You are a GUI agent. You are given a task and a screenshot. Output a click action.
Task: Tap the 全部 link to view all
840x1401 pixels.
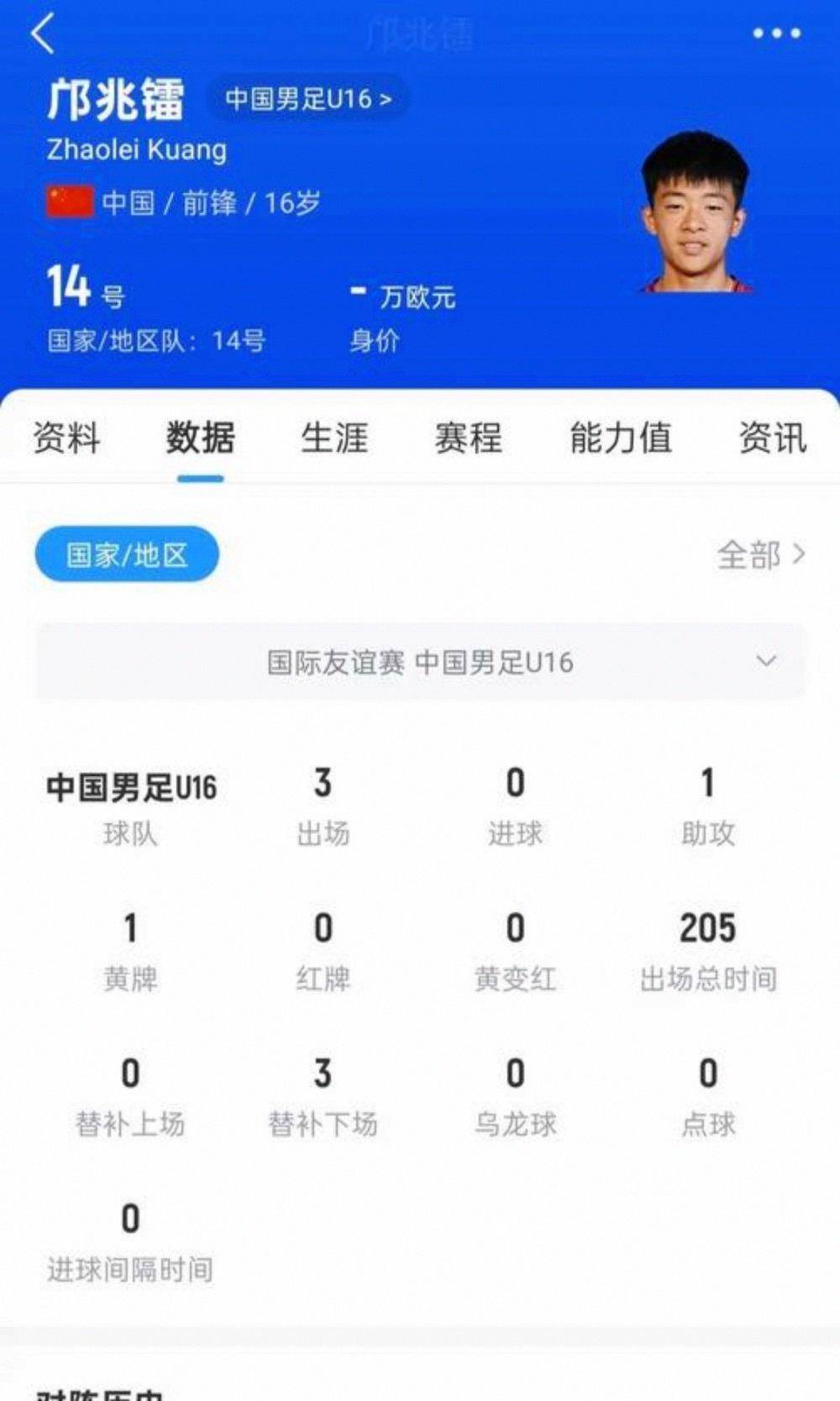point(761,554)
